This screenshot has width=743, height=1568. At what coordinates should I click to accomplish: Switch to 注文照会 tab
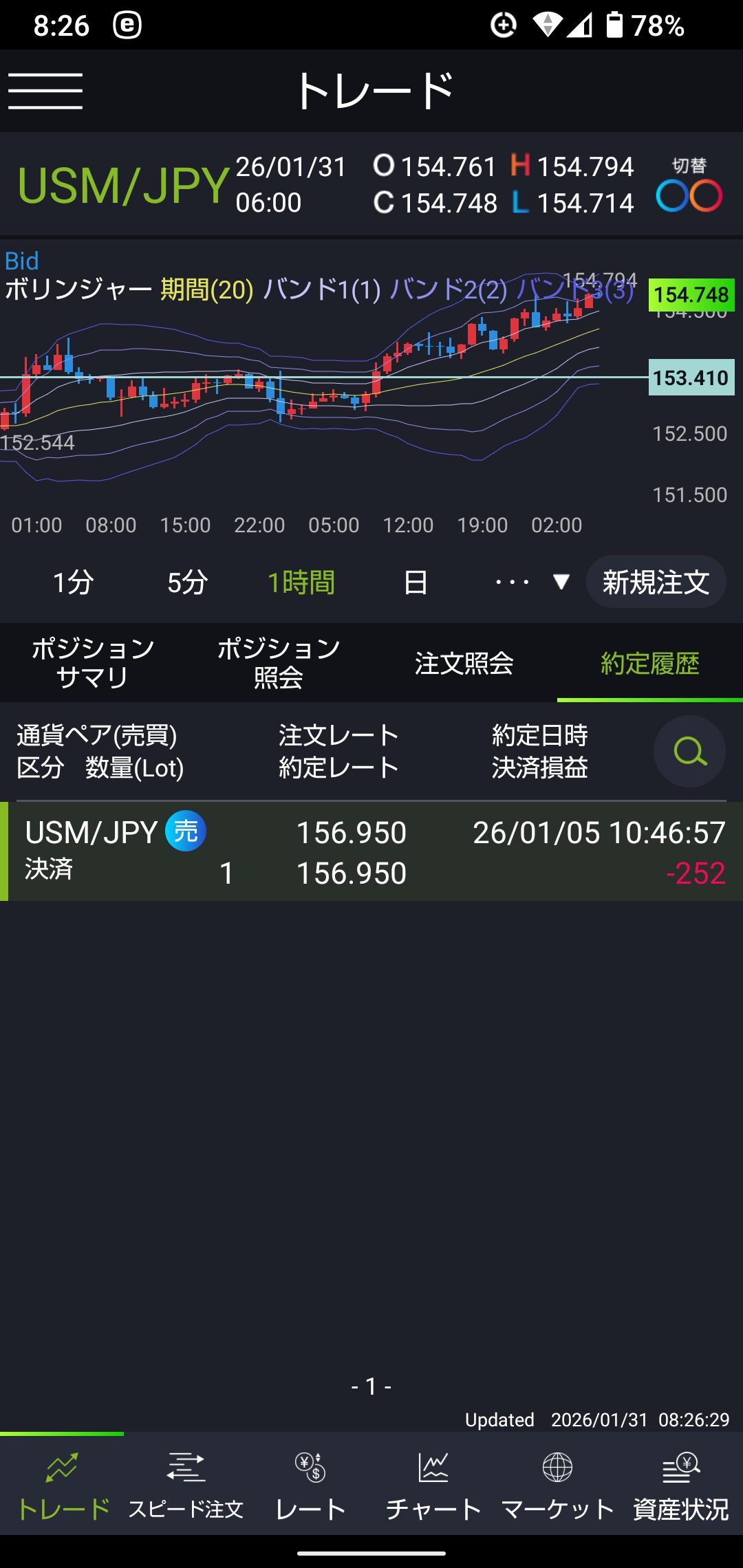click(464, 663)
